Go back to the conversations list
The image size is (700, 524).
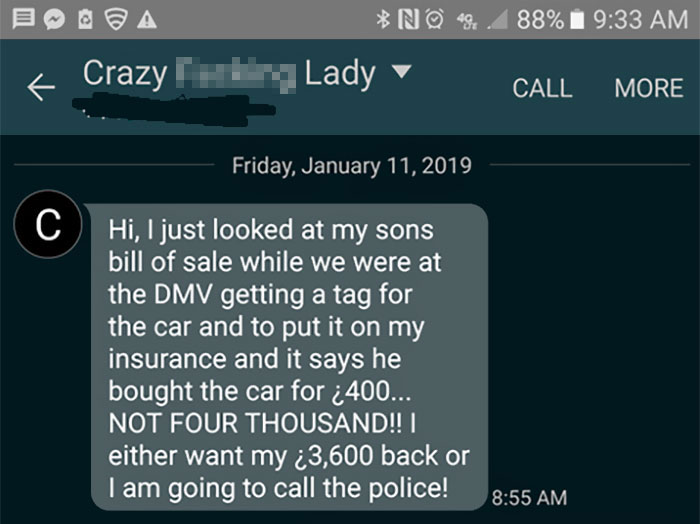(x=40, y=88)
